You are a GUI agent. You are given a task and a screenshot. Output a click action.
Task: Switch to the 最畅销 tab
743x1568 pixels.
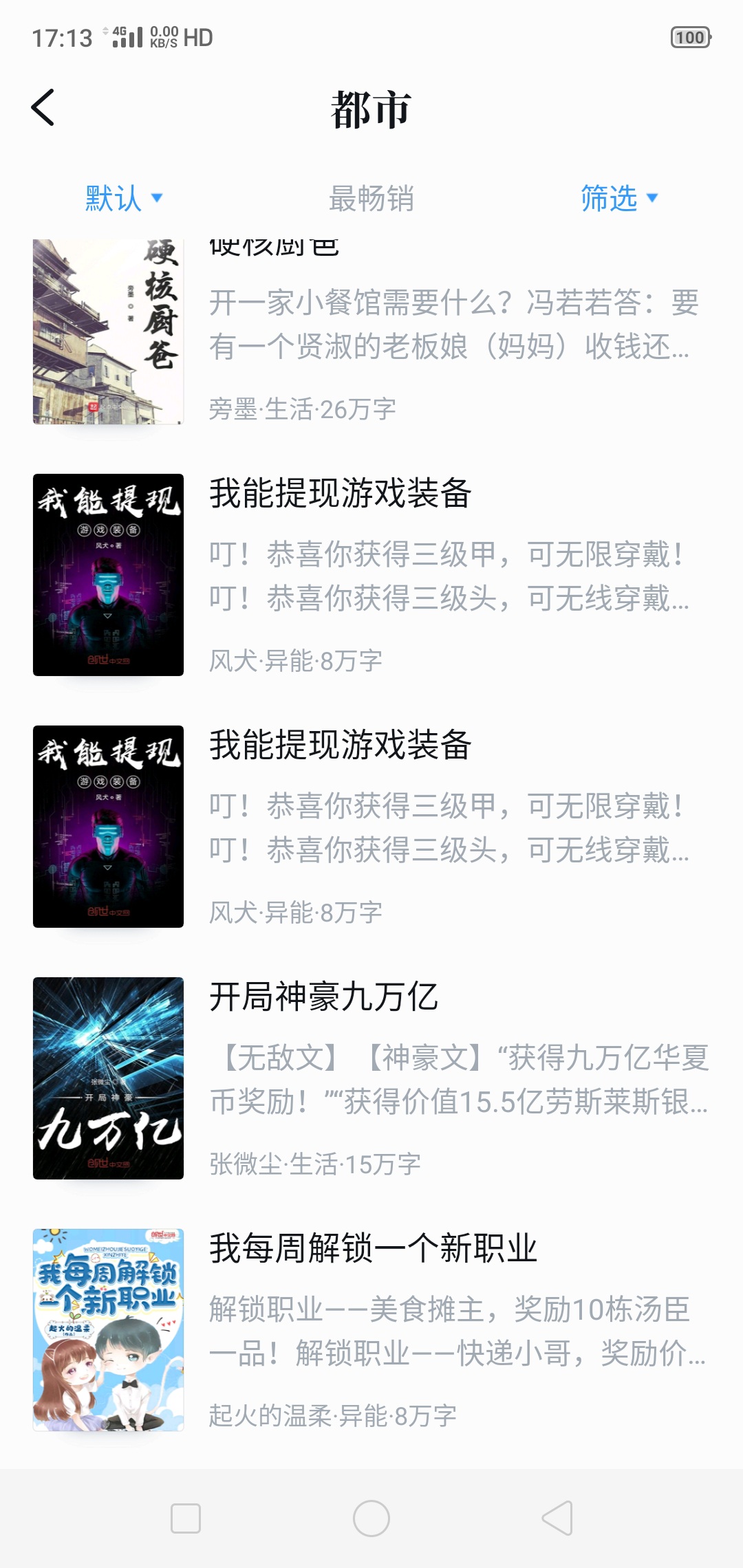pos(371,199)
